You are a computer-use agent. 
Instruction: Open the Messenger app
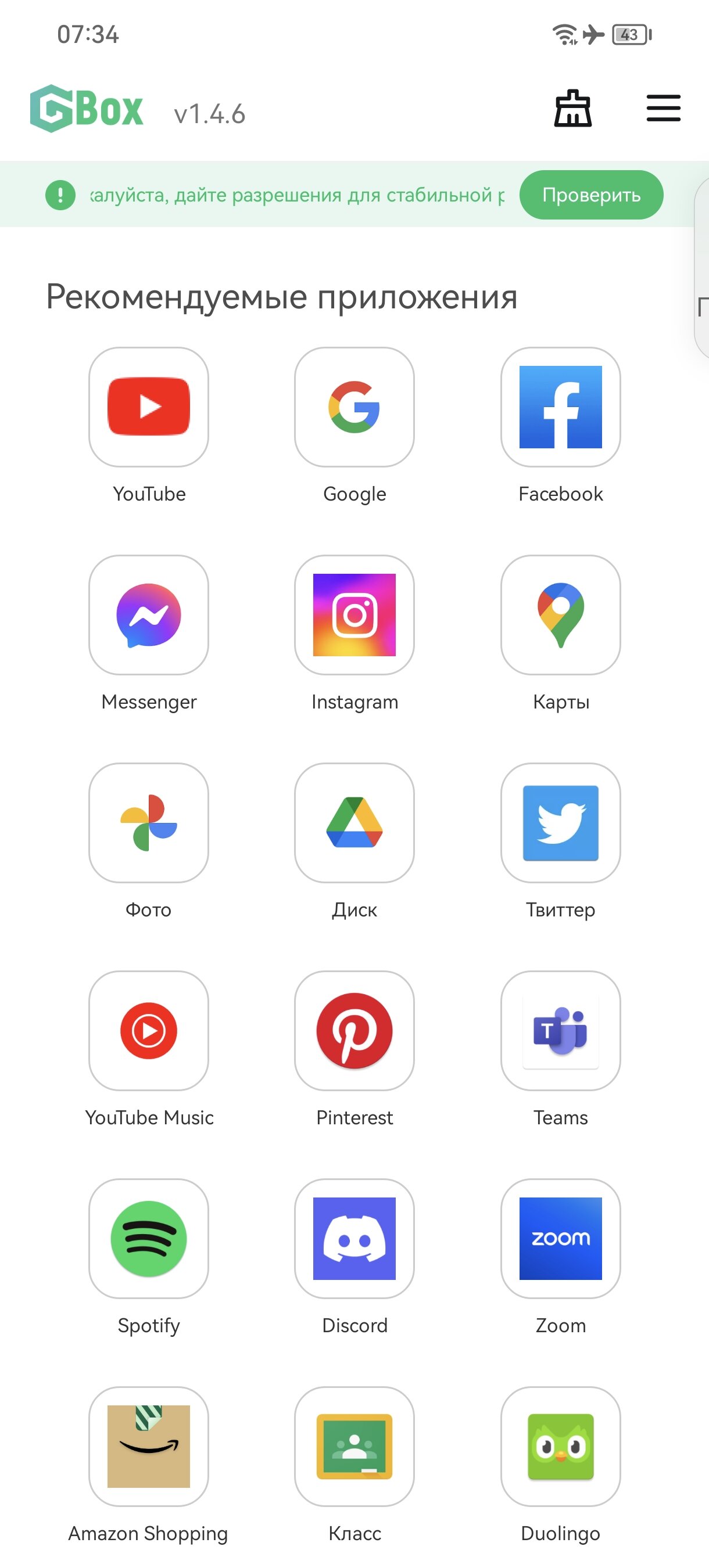[149, 615]
